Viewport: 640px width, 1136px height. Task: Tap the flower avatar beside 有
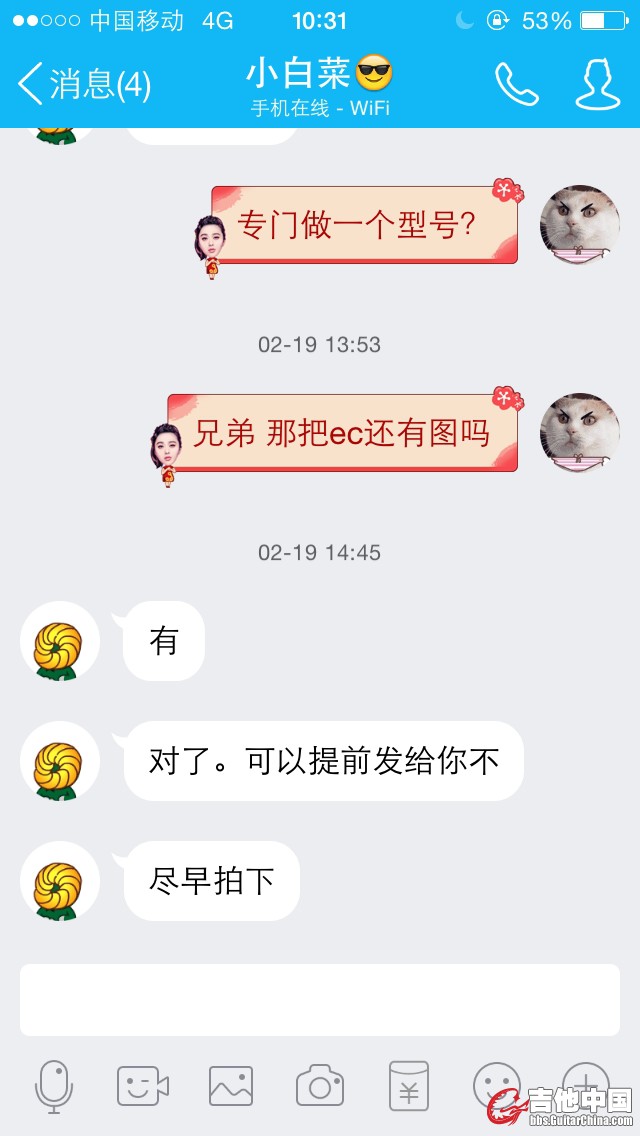[x=60, y=641]
